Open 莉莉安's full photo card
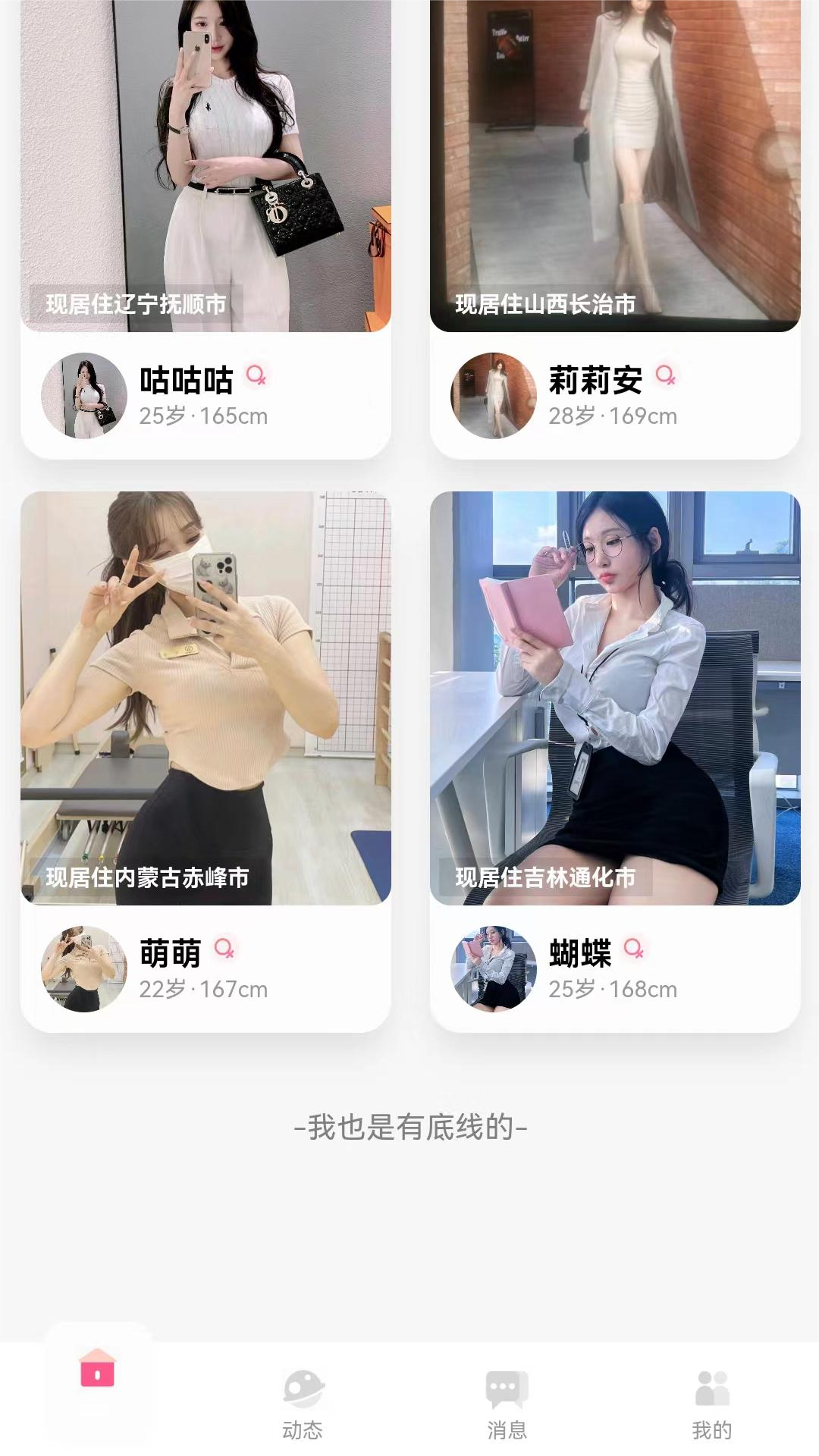 click(x=616, y=167)
